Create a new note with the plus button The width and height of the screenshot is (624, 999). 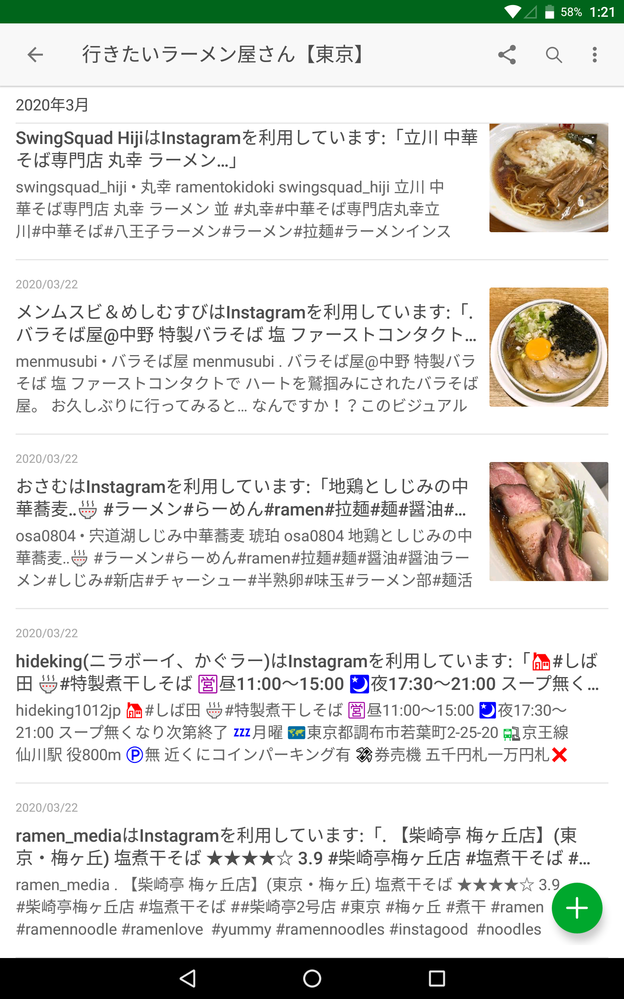[577, 908]
